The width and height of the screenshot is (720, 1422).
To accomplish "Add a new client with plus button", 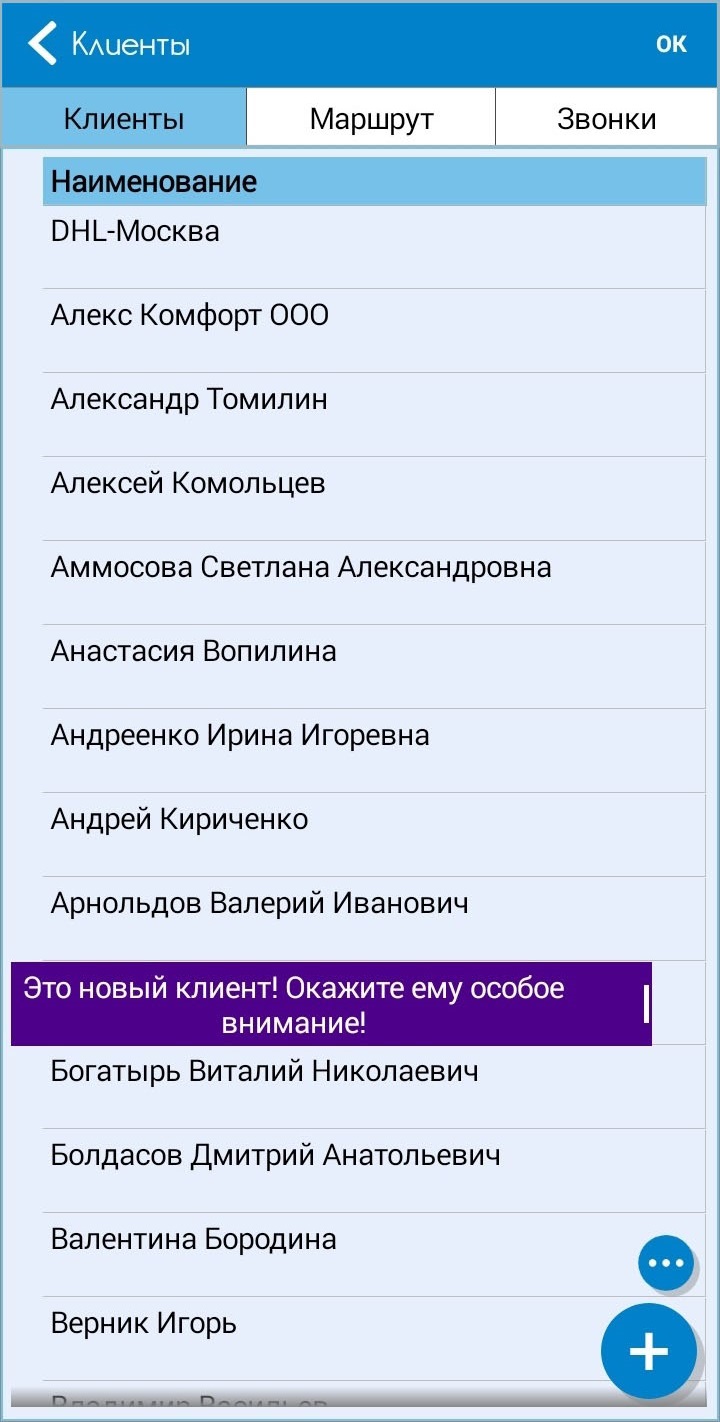I will click(649, 1352).
